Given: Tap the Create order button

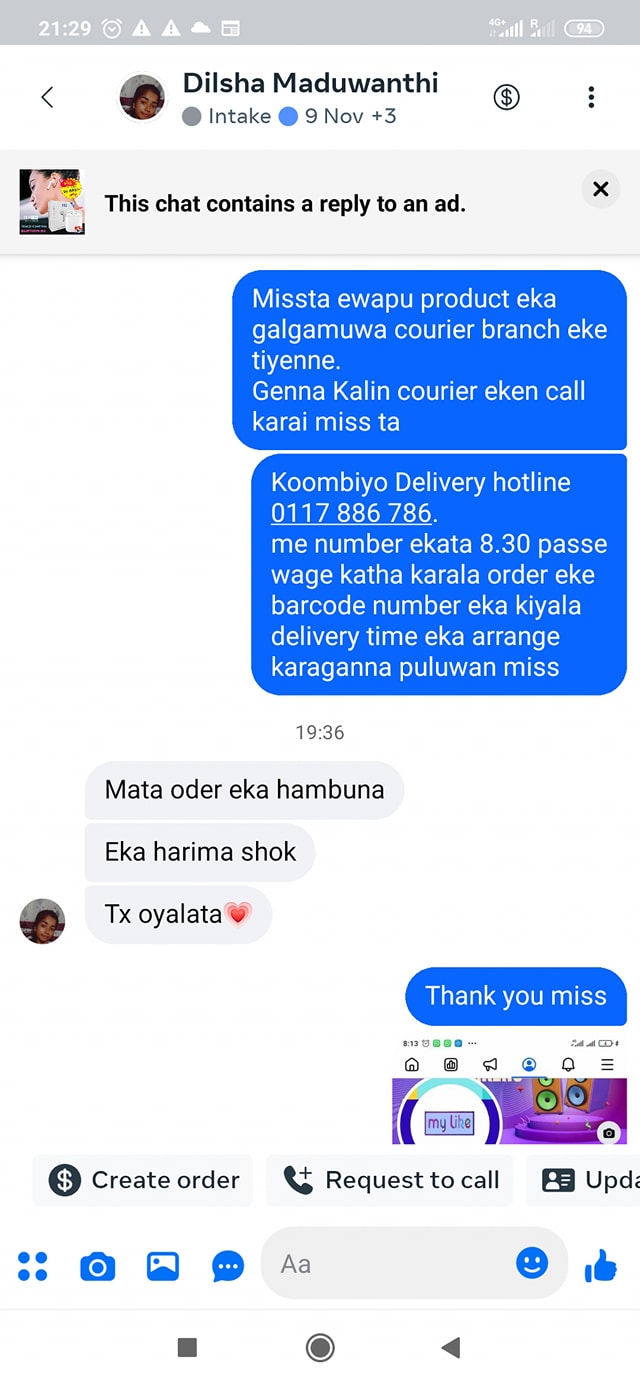Looking at the screenshot, I should [x=143, y=1180].
